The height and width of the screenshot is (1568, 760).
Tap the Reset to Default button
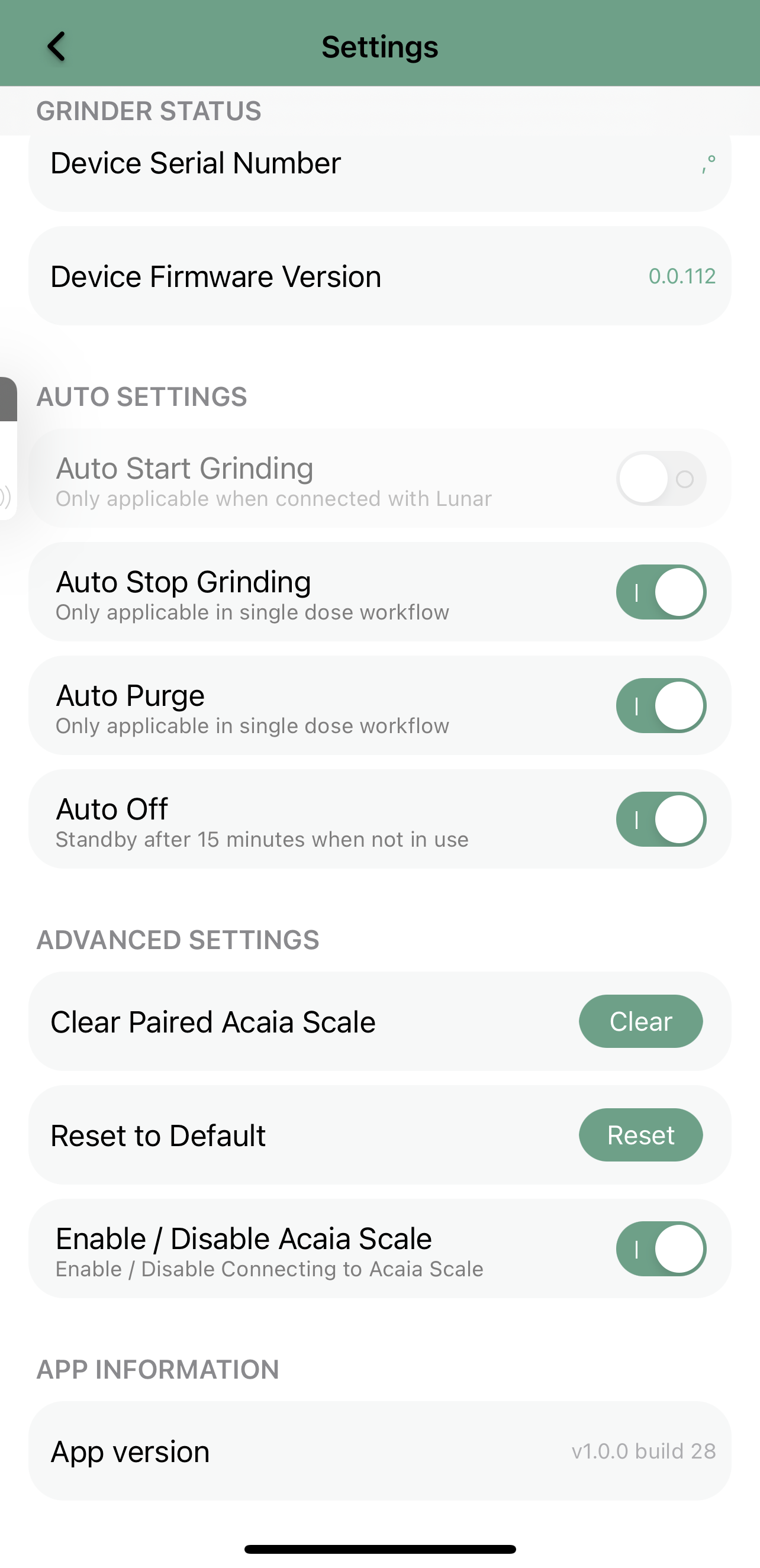(640, 1135)
